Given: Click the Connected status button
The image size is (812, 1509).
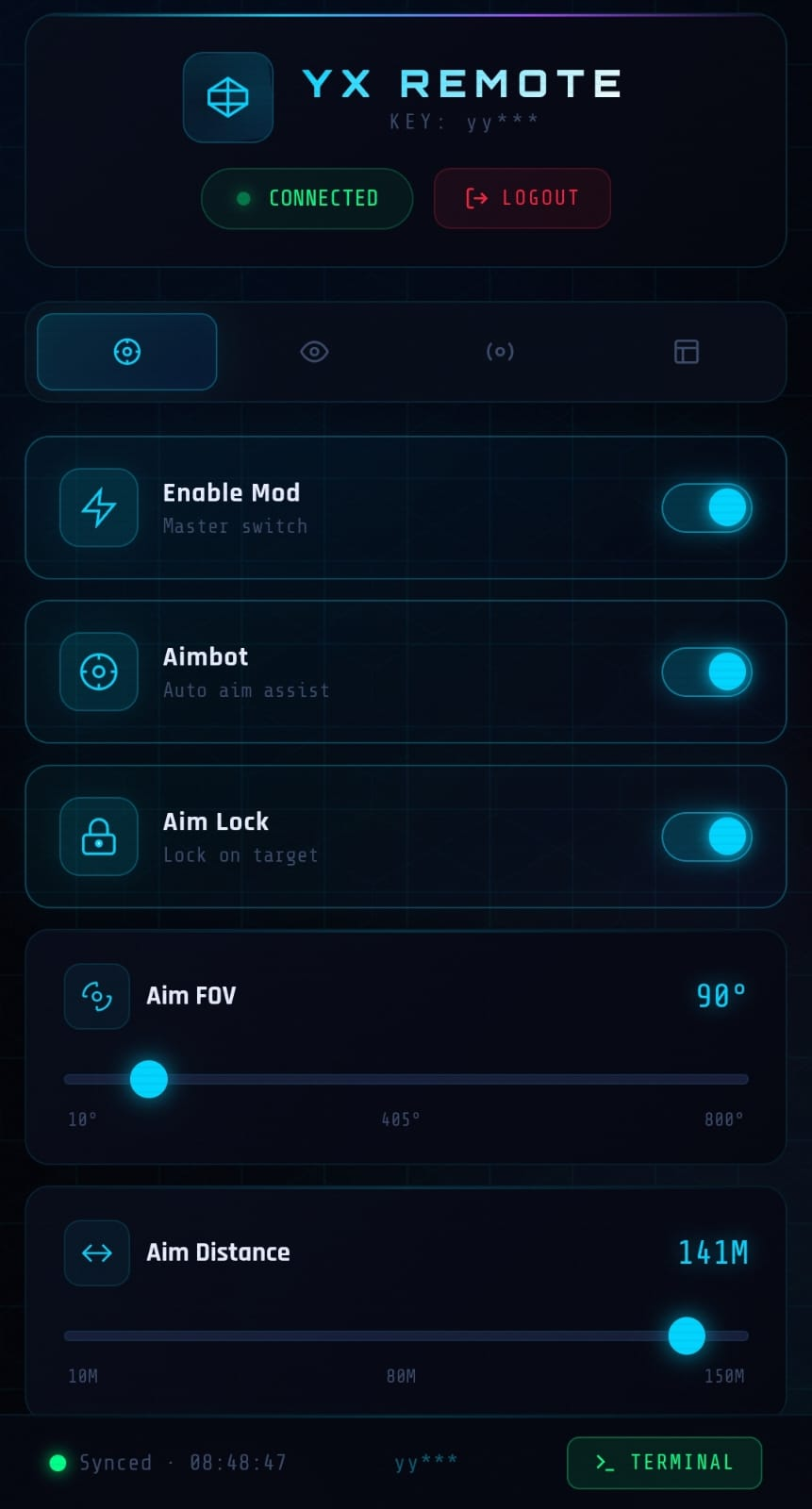Looking at the screenshot, I should tap(306, 198).
